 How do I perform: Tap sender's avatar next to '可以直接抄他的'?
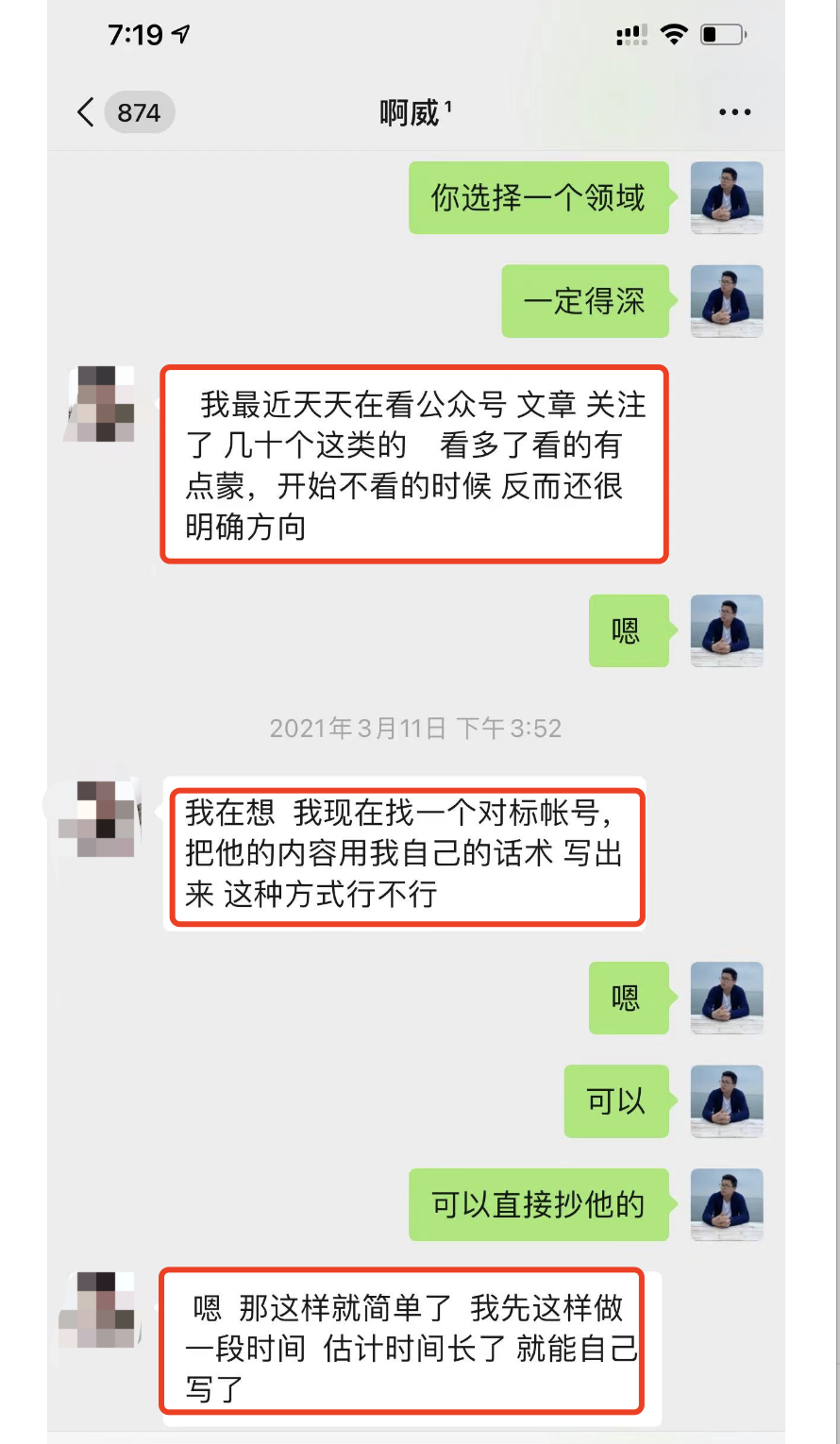pos(727,1204)
